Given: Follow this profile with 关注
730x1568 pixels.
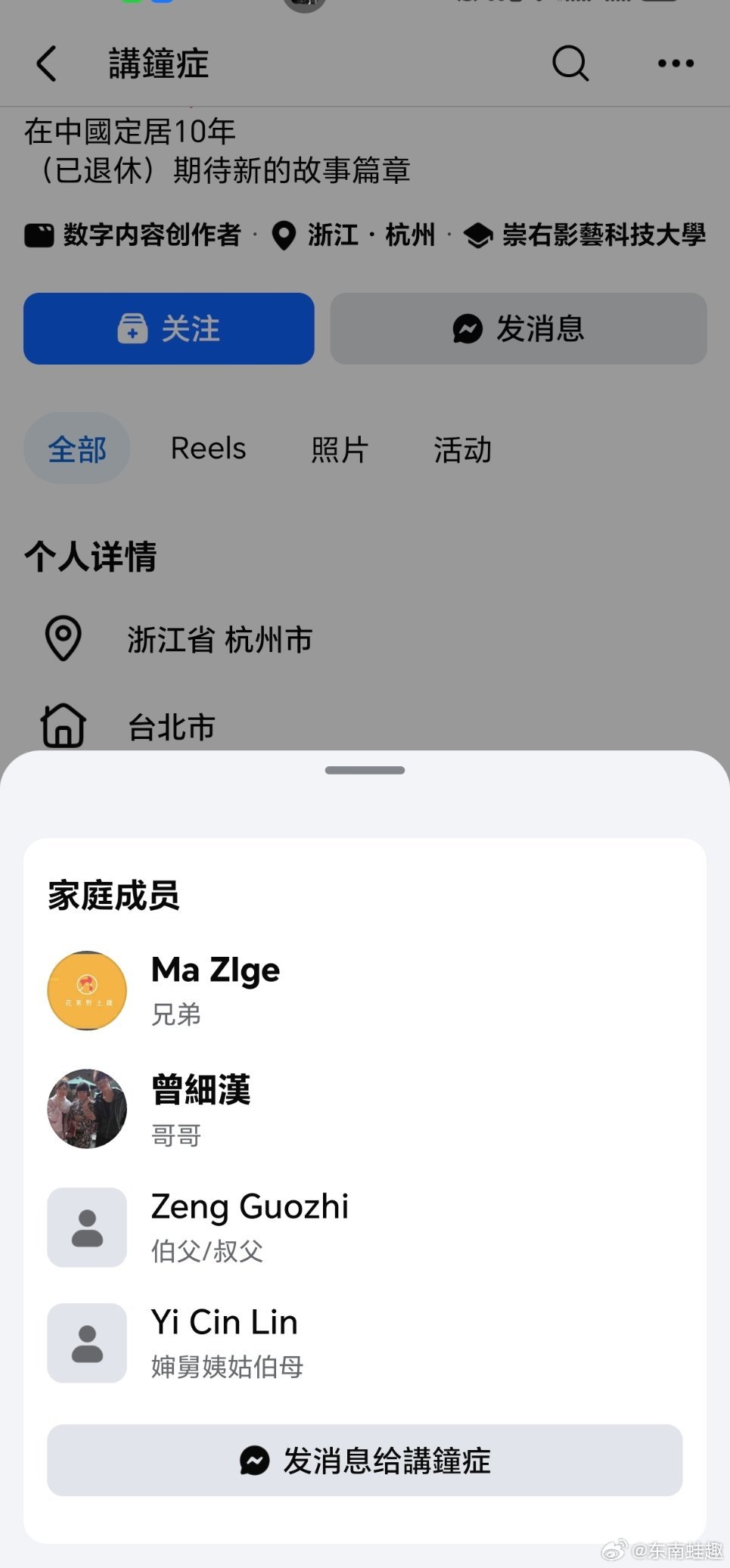Looking at the screenshot, I should [x=169, y=329].
